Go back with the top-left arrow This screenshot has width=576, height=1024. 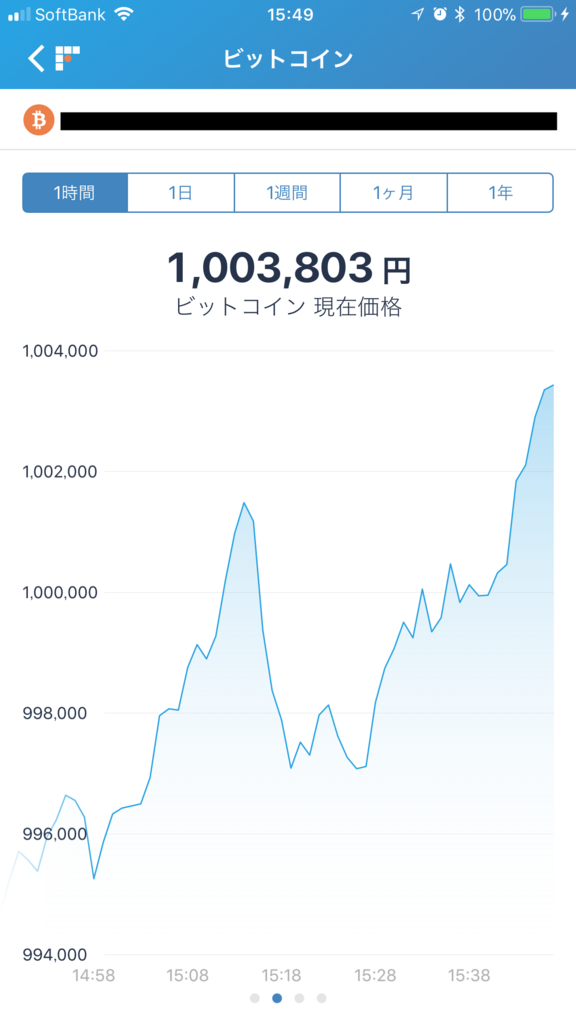[37, 58]
